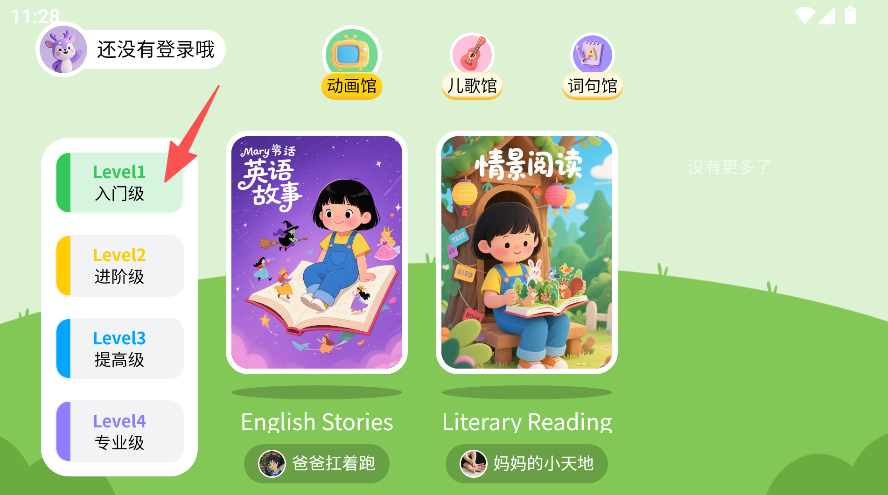
Task: Tap the deer avatar to log in
Action: (x=62, y=49)
